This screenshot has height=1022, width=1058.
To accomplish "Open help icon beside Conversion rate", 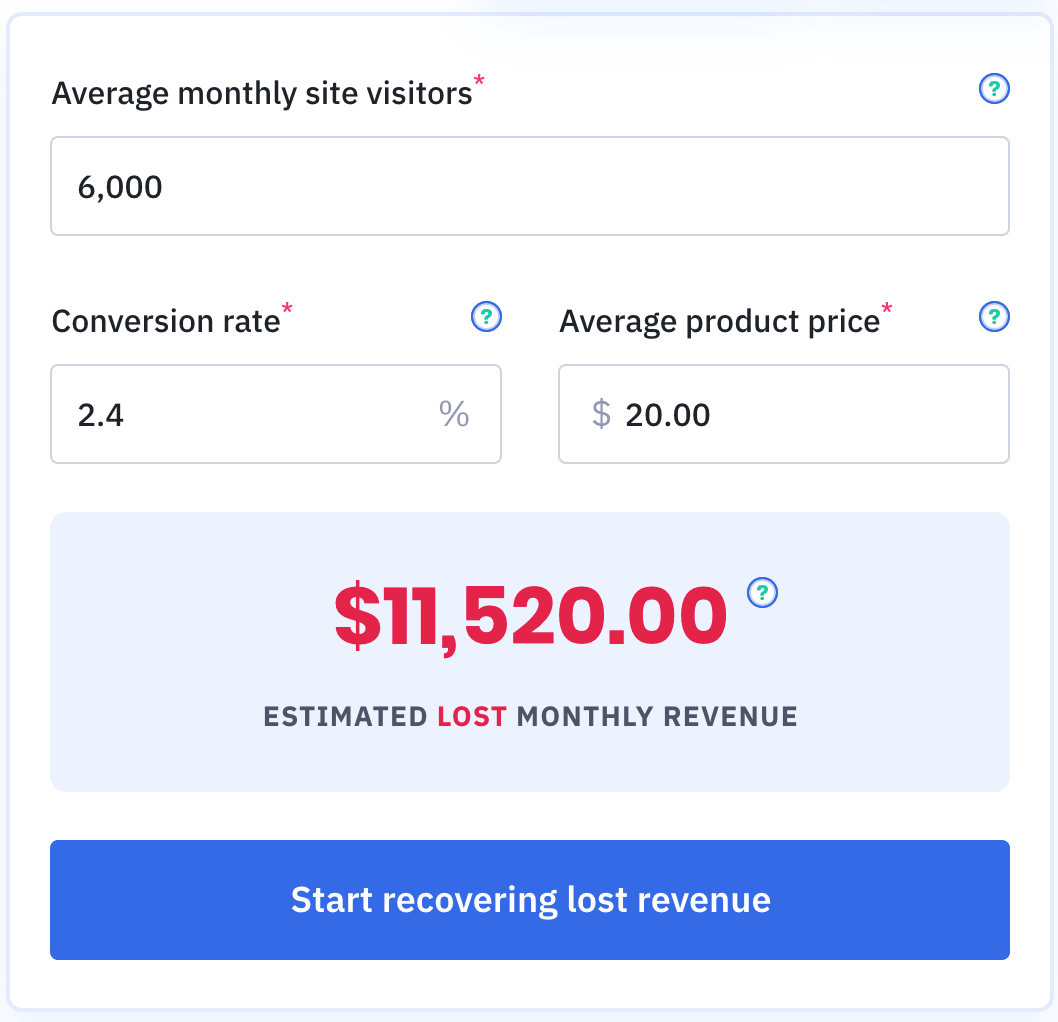I will 486,318.
